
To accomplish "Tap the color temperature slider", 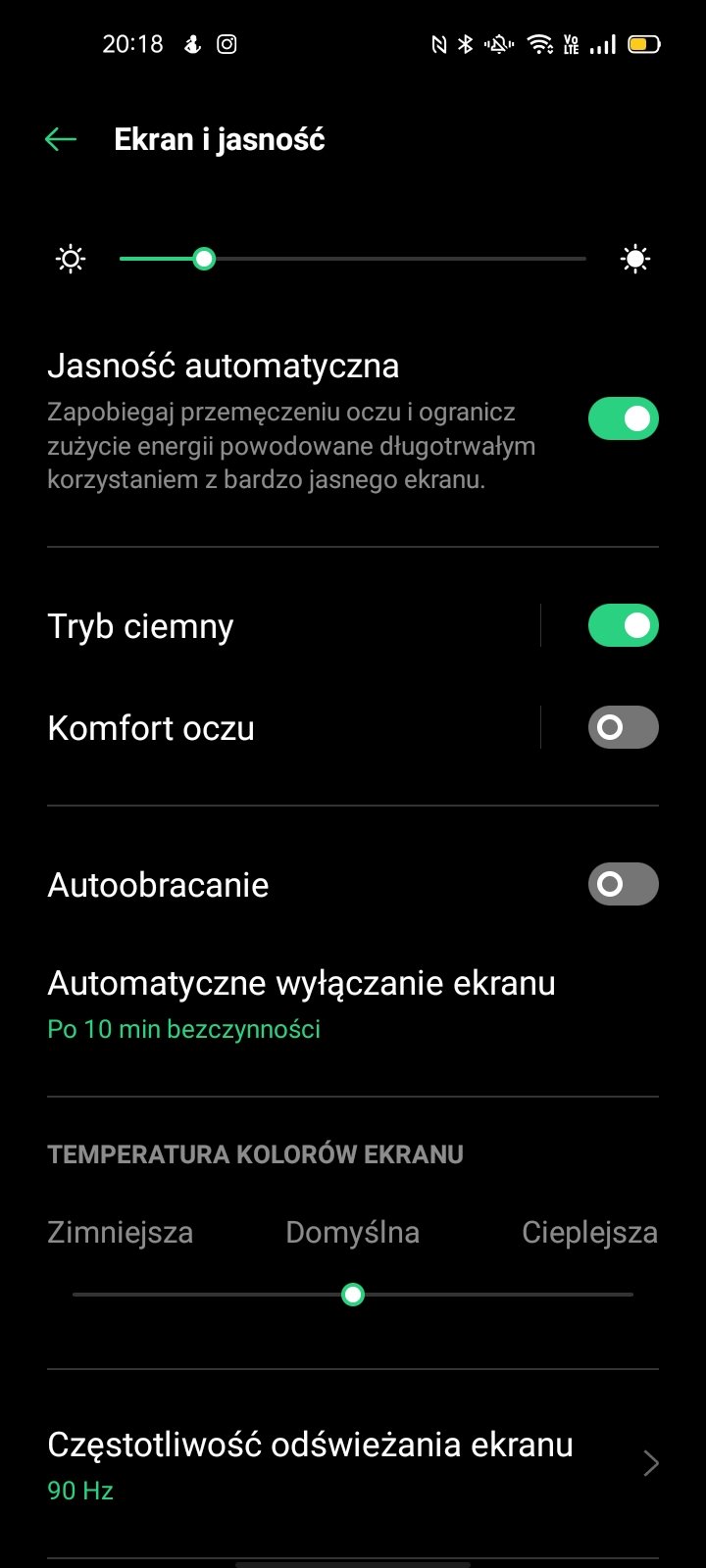I will coord(353,1295).
